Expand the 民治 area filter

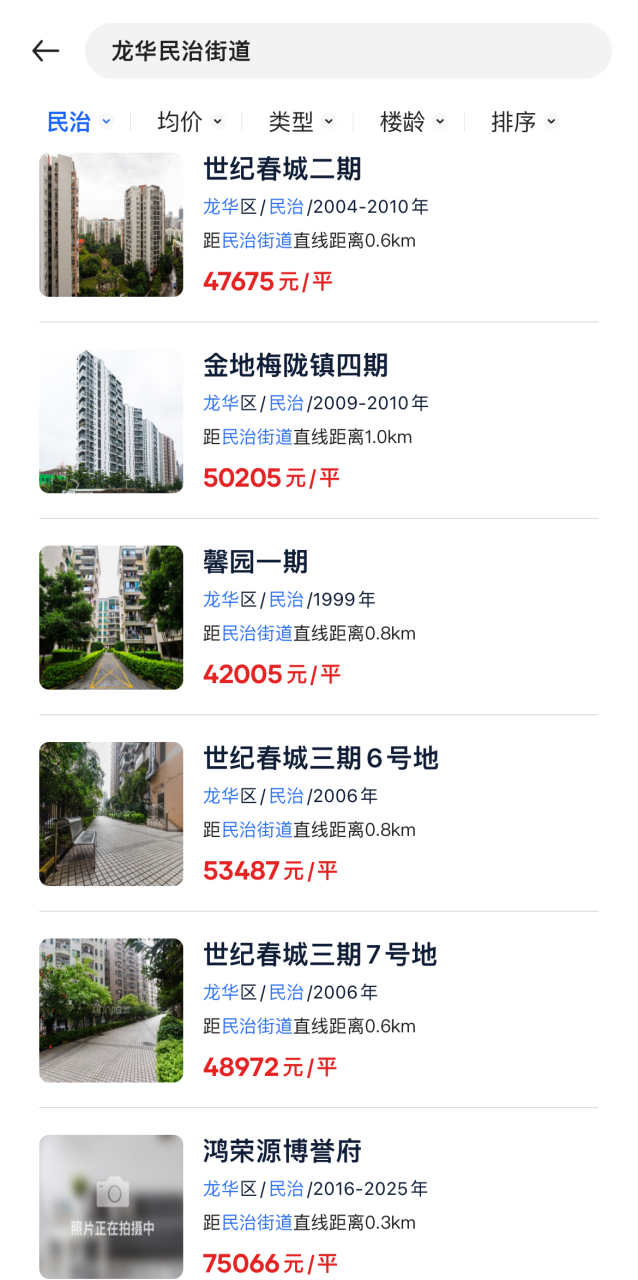79,122
